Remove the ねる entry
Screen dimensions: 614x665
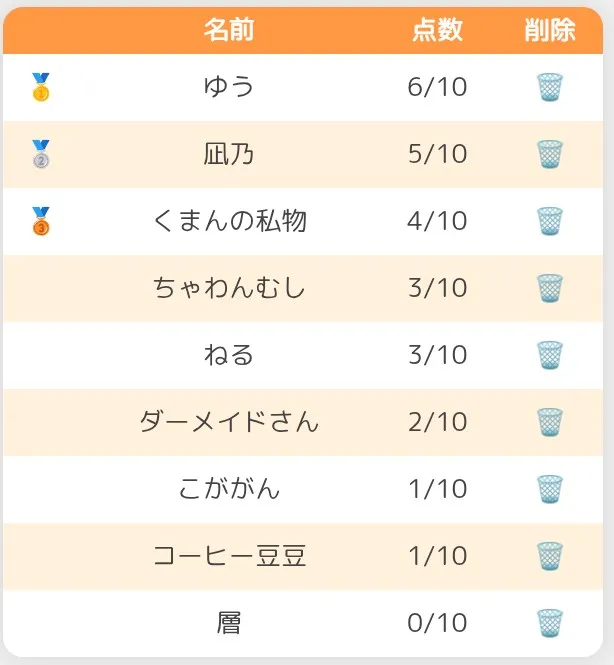coord(550,355)
